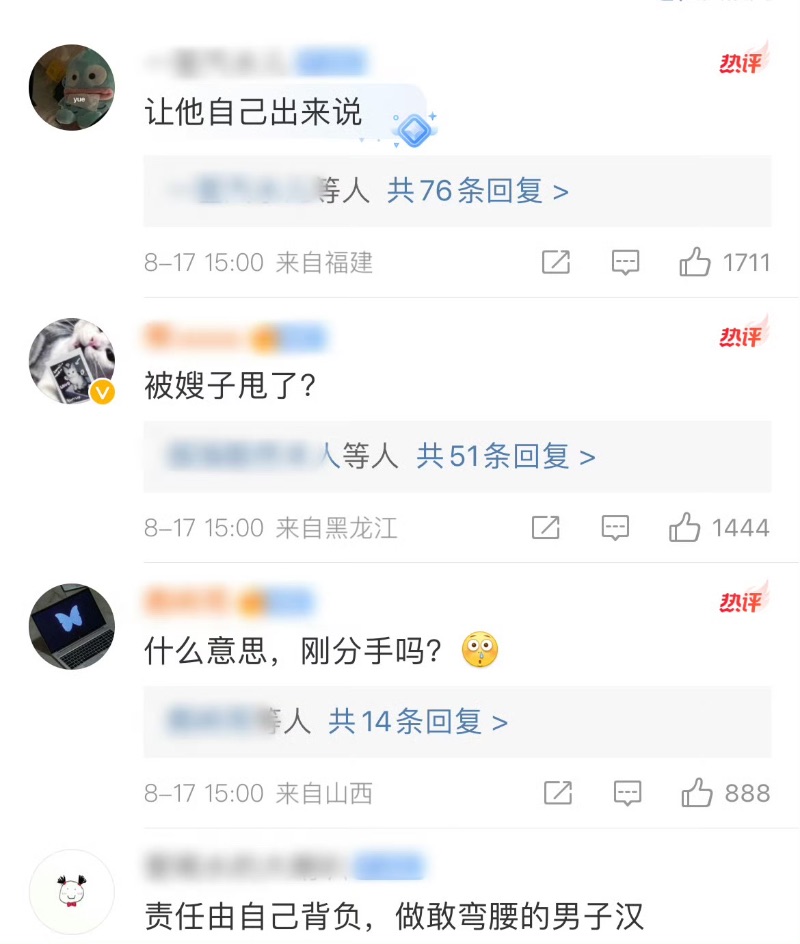Share the comment 什么意思，刚分手吗？
The image size is (800, 944).
[557, 793]
